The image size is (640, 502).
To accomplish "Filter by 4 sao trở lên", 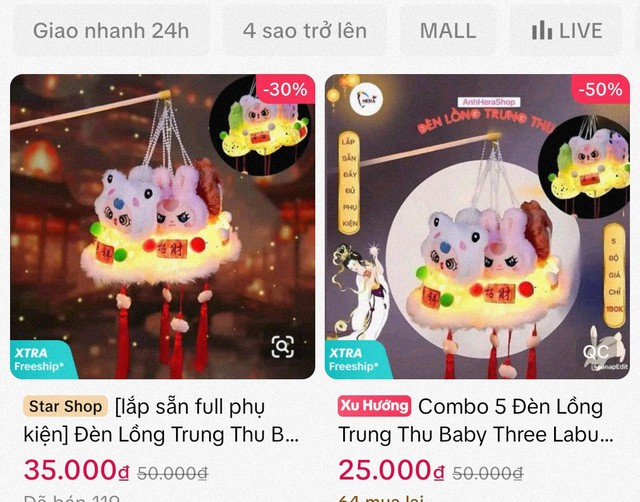I will 304,30.
